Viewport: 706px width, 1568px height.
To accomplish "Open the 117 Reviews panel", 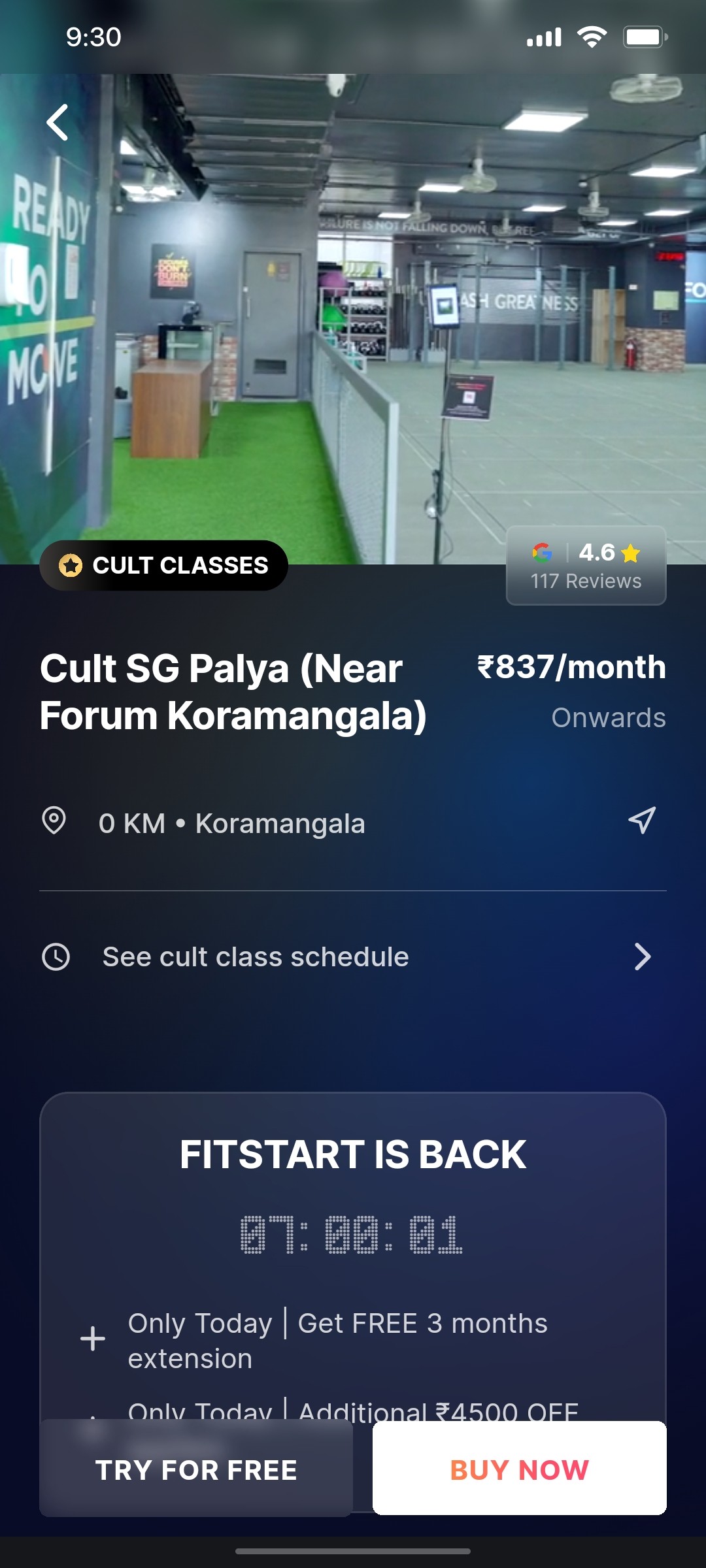I will (586, 580).
